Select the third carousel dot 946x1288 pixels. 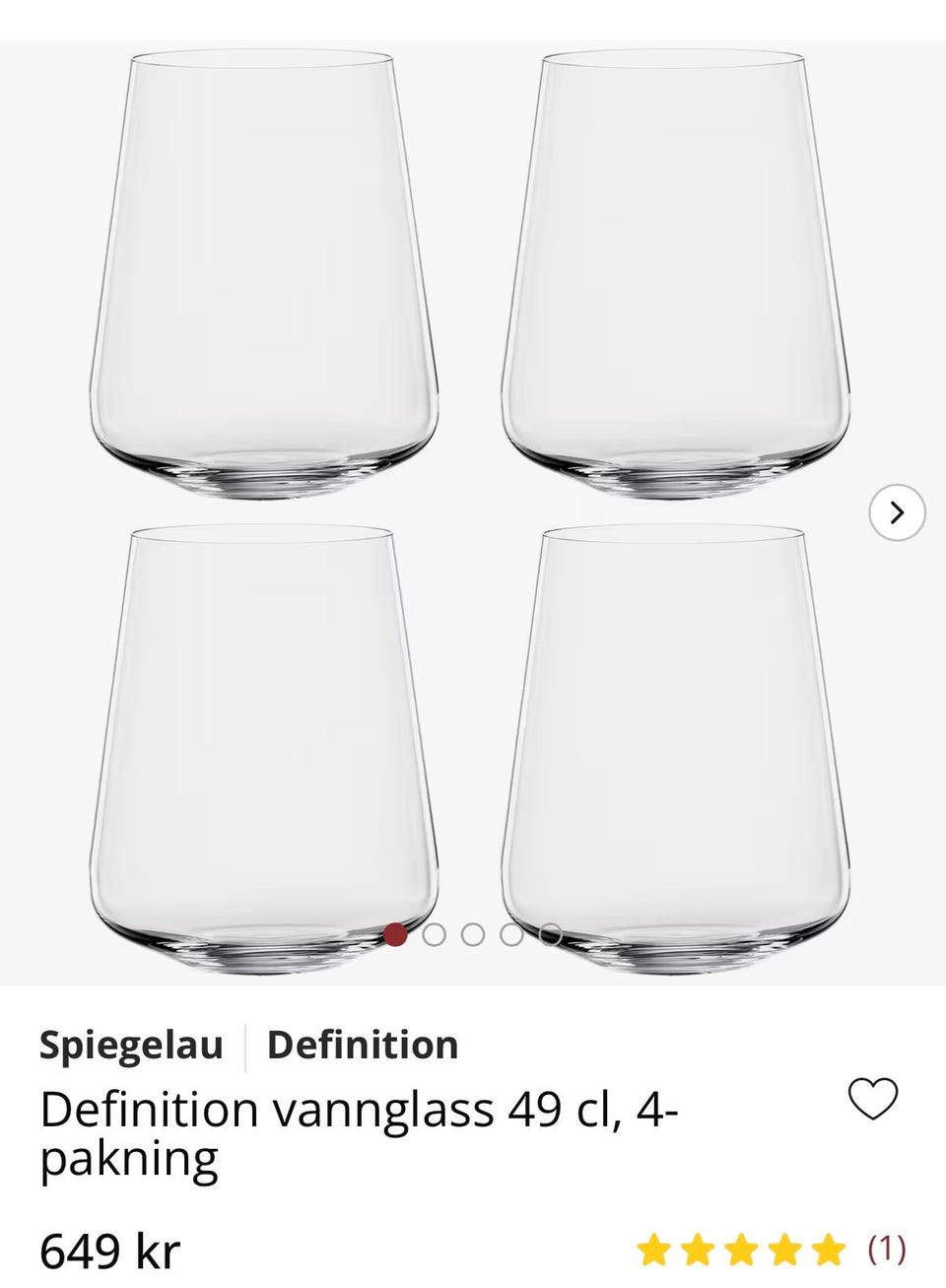click(473, 934)
